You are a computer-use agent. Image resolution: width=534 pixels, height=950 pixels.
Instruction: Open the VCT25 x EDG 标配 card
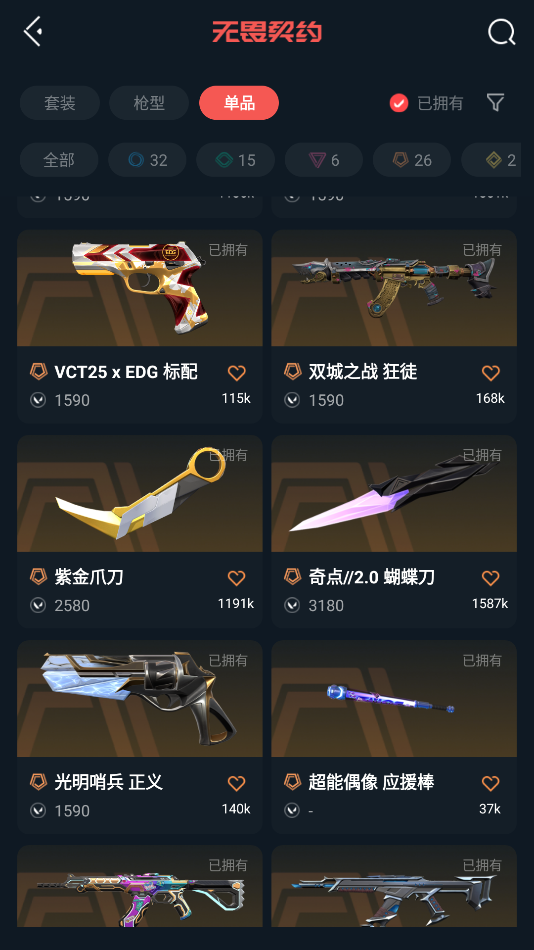click(139, 325)
